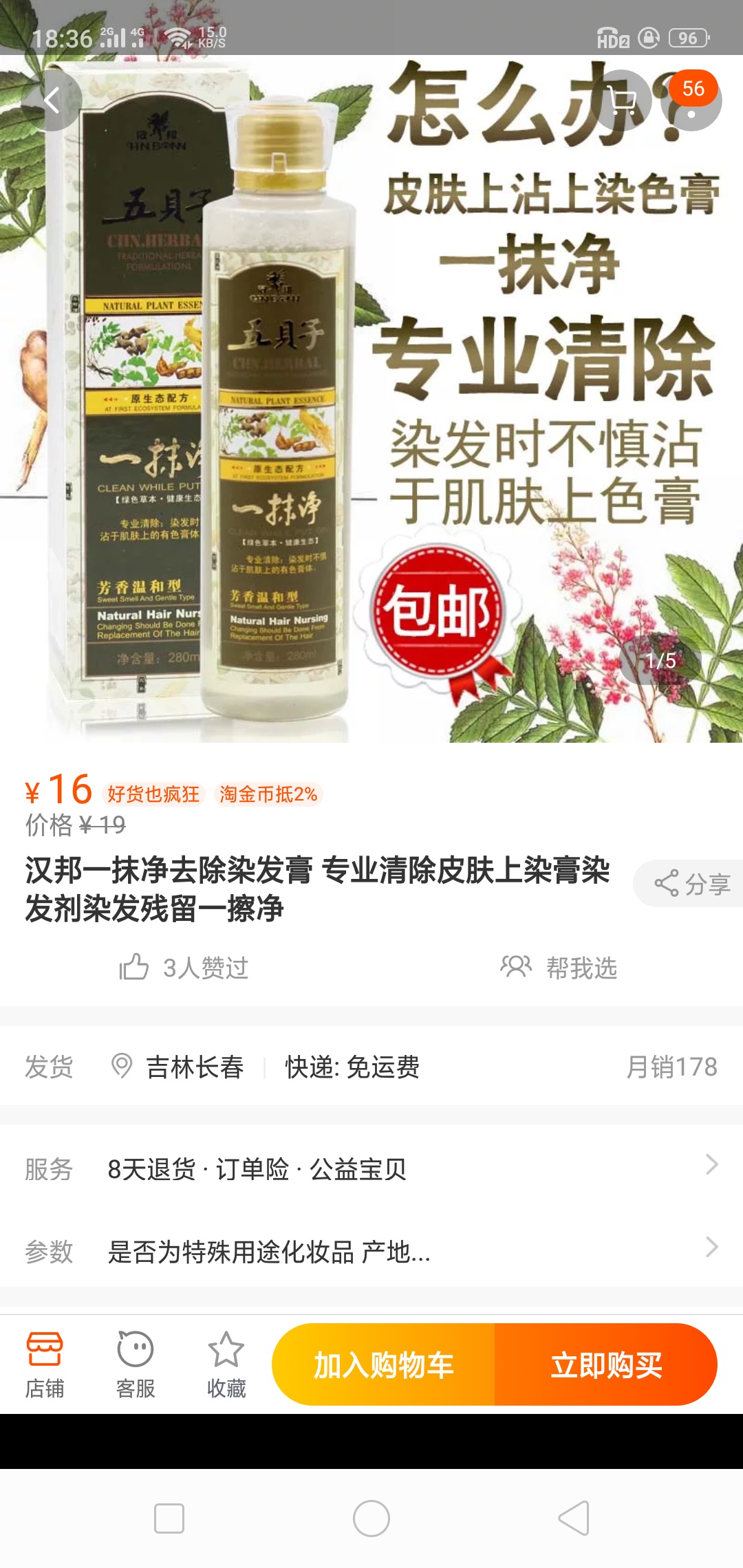Open the system recent apps view
Image resolution: width=743 pixels, height=1568 pixels.
[169, 1518]
